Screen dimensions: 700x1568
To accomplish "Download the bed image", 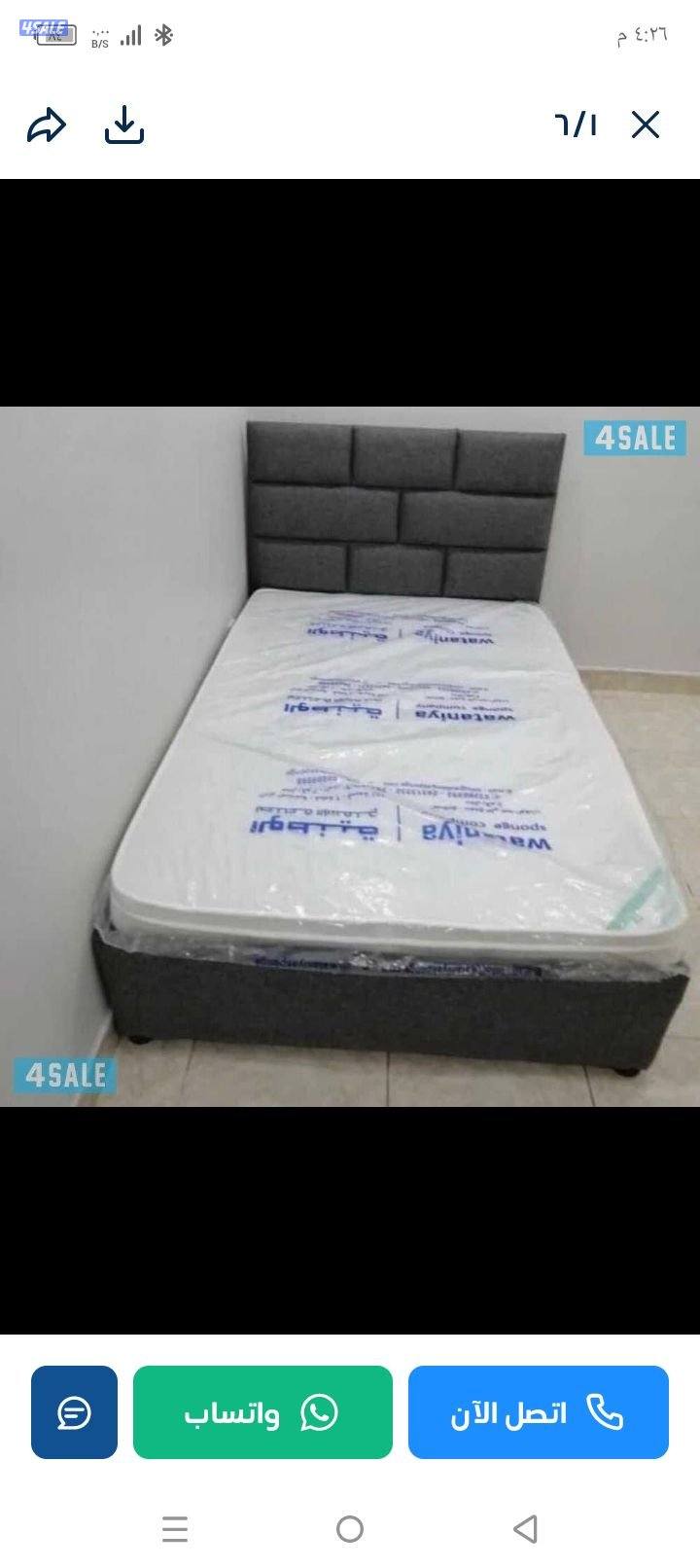I will tap(124, 125).
